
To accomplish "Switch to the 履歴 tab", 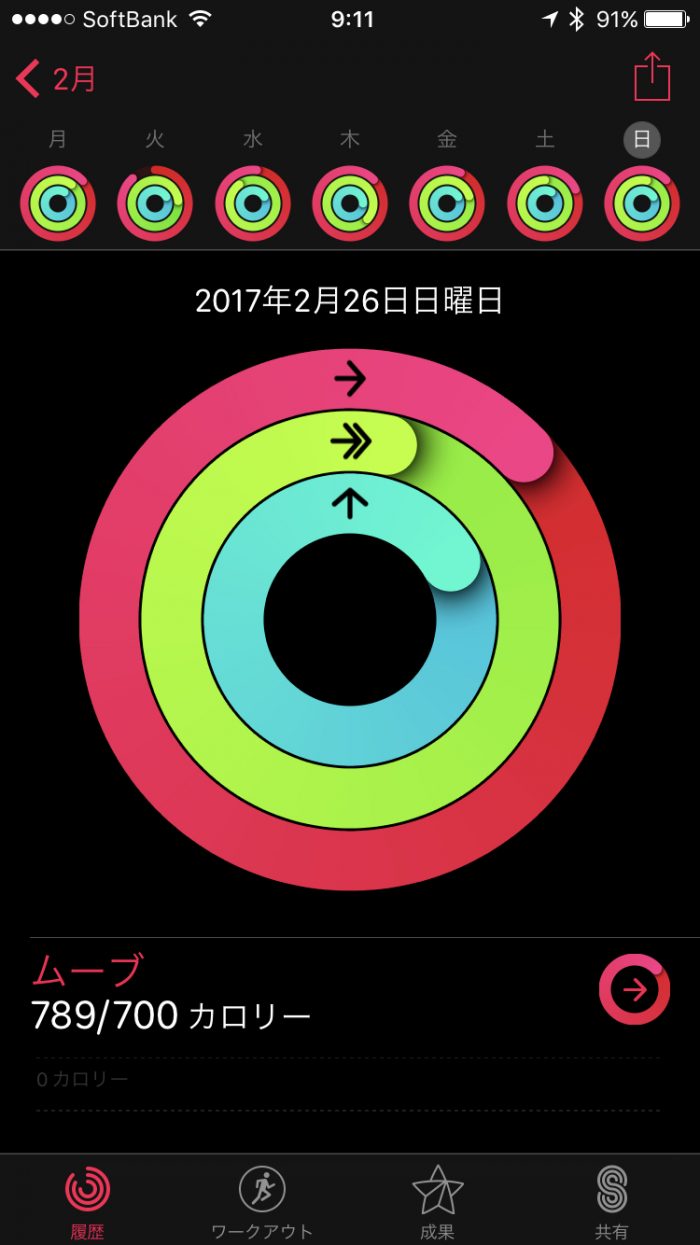I will (x=88, y=1201).
